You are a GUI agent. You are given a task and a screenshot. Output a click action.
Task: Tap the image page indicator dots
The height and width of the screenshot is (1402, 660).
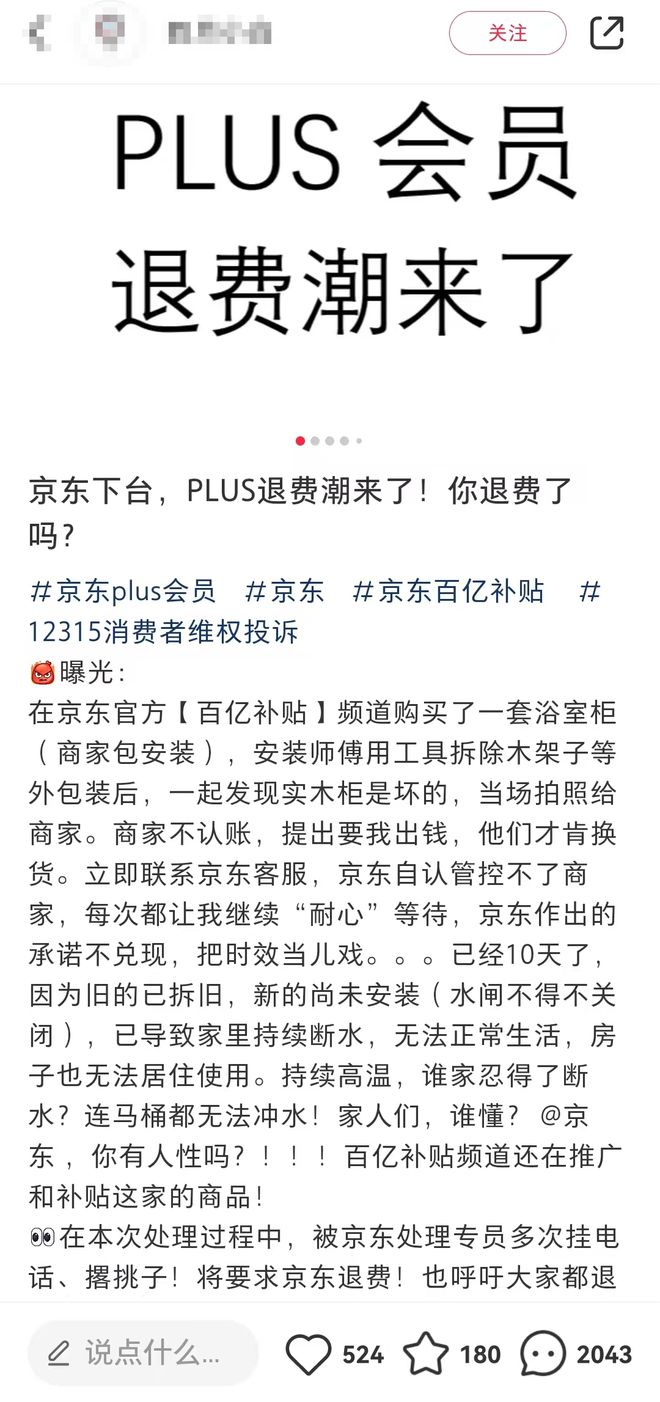click(x=330, y=440)
